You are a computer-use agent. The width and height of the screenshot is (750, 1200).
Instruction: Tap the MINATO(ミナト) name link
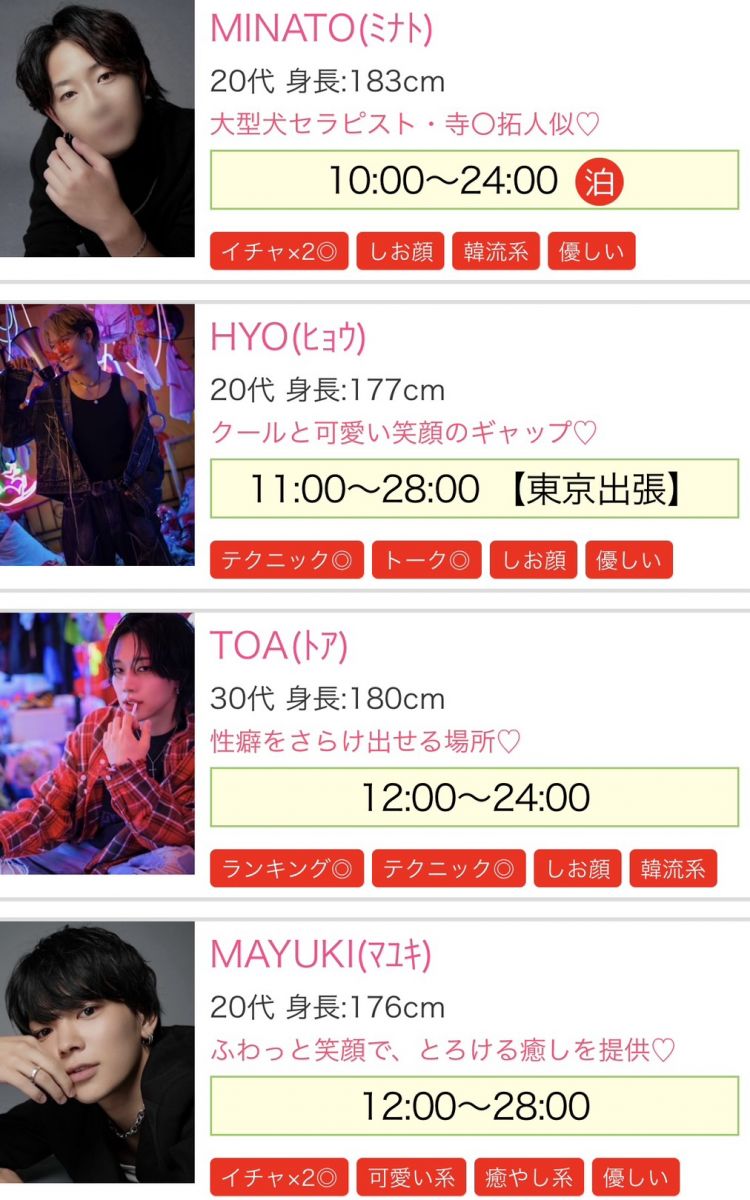coord(321,28)
